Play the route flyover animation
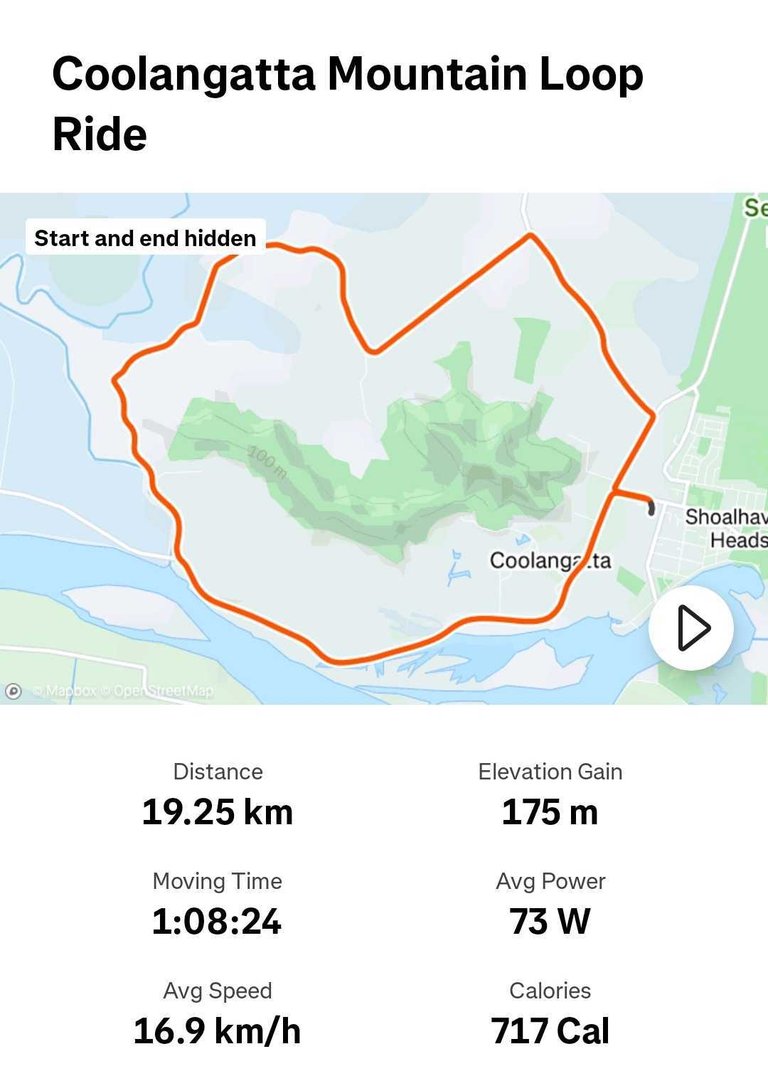This screenshot has height=1086, width=768. pyautogui.click(x=691, y=628)
